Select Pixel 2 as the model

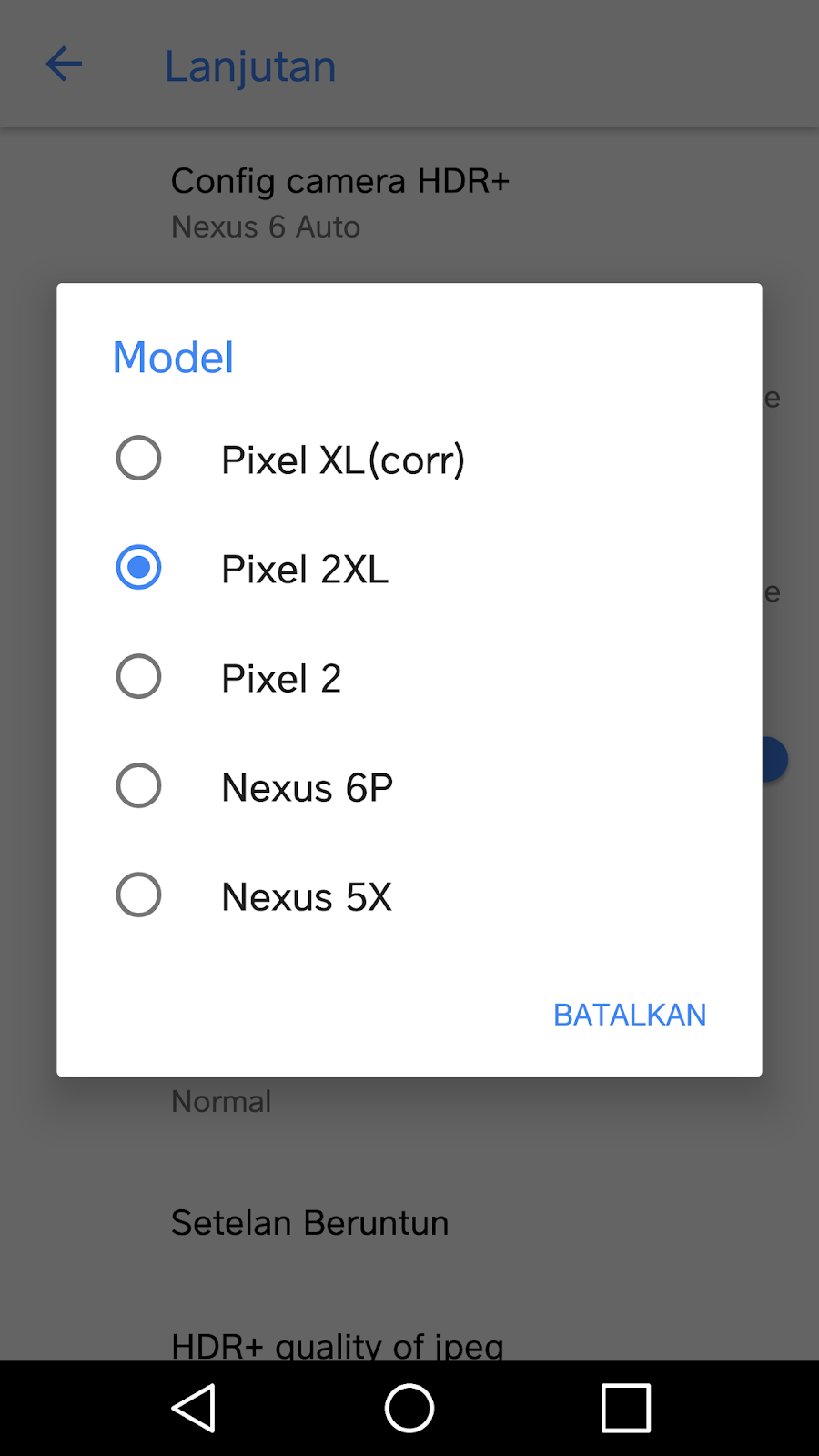pyautogui.click(x=409, y=677)
